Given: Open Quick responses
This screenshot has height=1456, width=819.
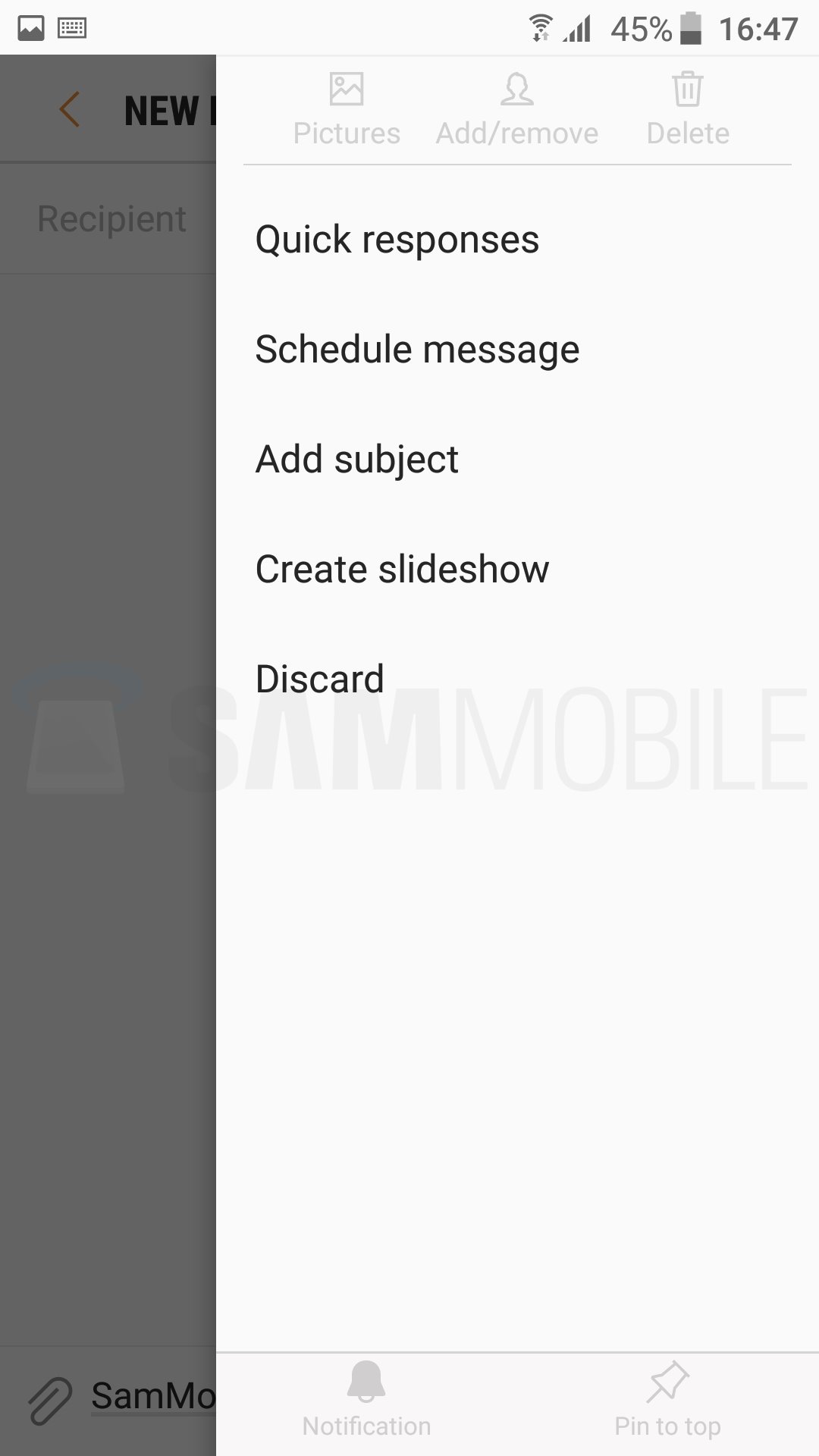Looking at the screenshot, I should pos(397,240).
